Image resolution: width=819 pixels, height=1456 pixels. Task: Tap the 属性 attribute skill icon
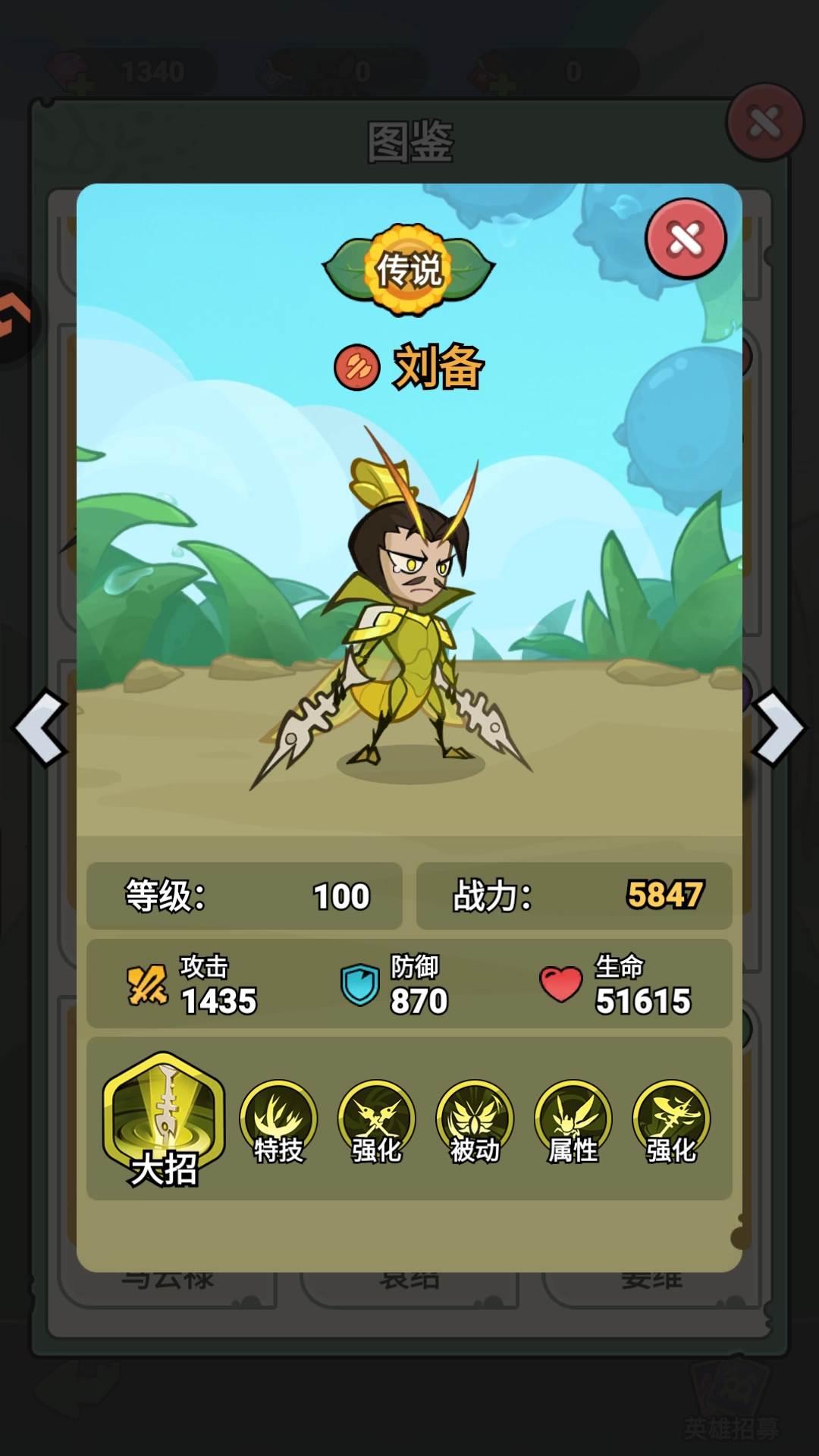click(x=573, y=1122)
